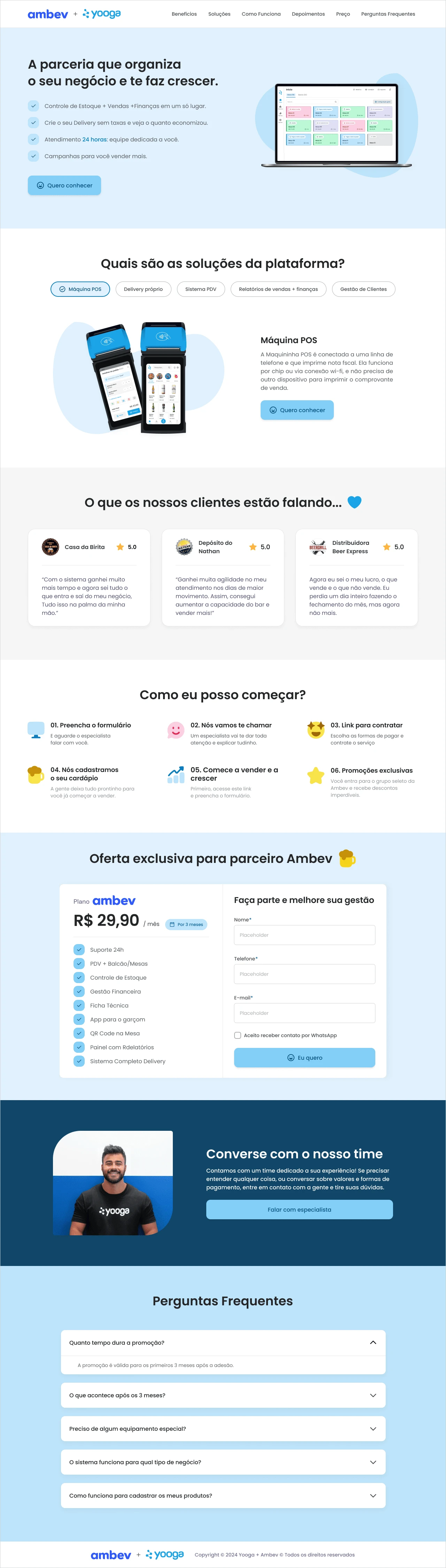Image resolution: width=446 pixels, height=1568 pixels.
Task: Show the Gestão de Clientes solution
Action: tap(363, 289)
